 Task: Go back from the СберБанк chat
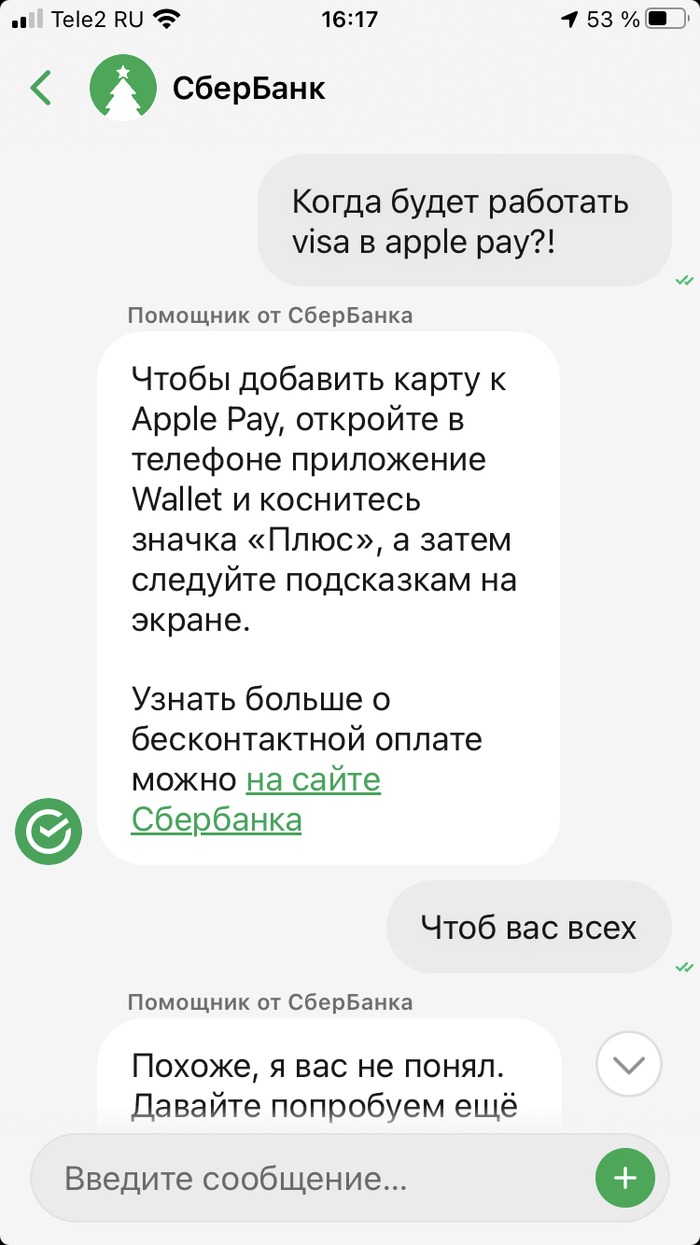41,88
